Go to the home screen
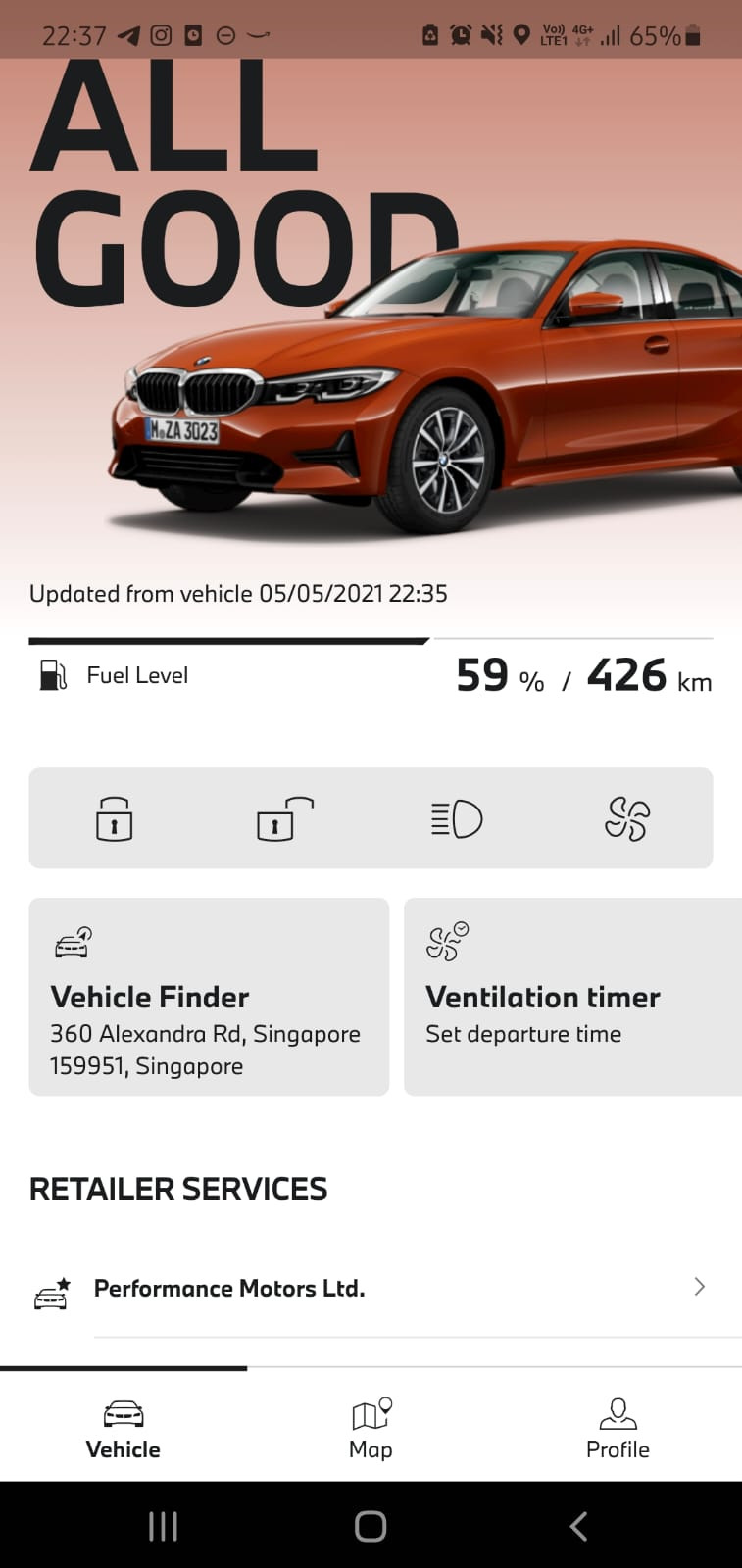The height and width of the screenshot is (1568, 742). pos(371,1526)
